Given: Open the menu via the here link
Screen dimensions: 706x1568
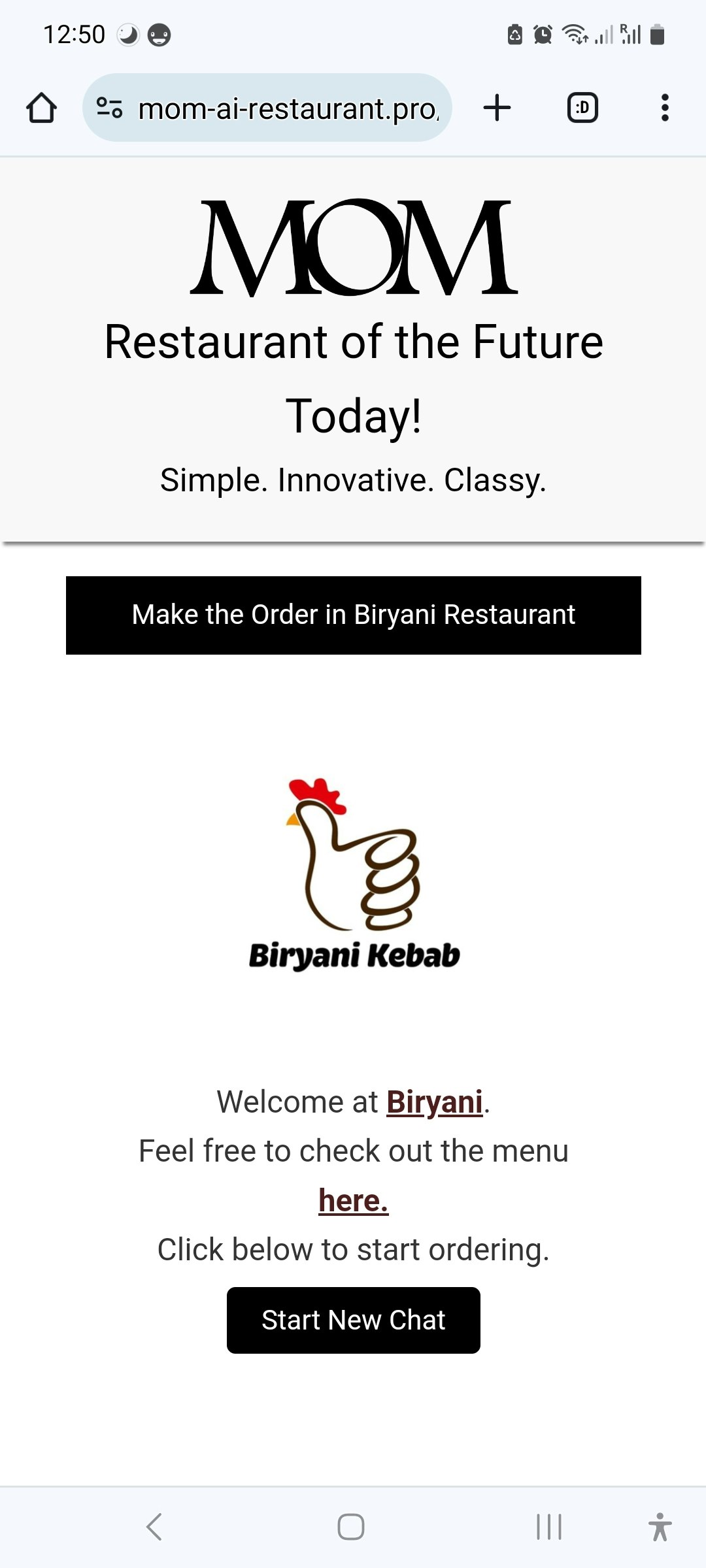Looking at the screenshot, I should pos(353,1201).
